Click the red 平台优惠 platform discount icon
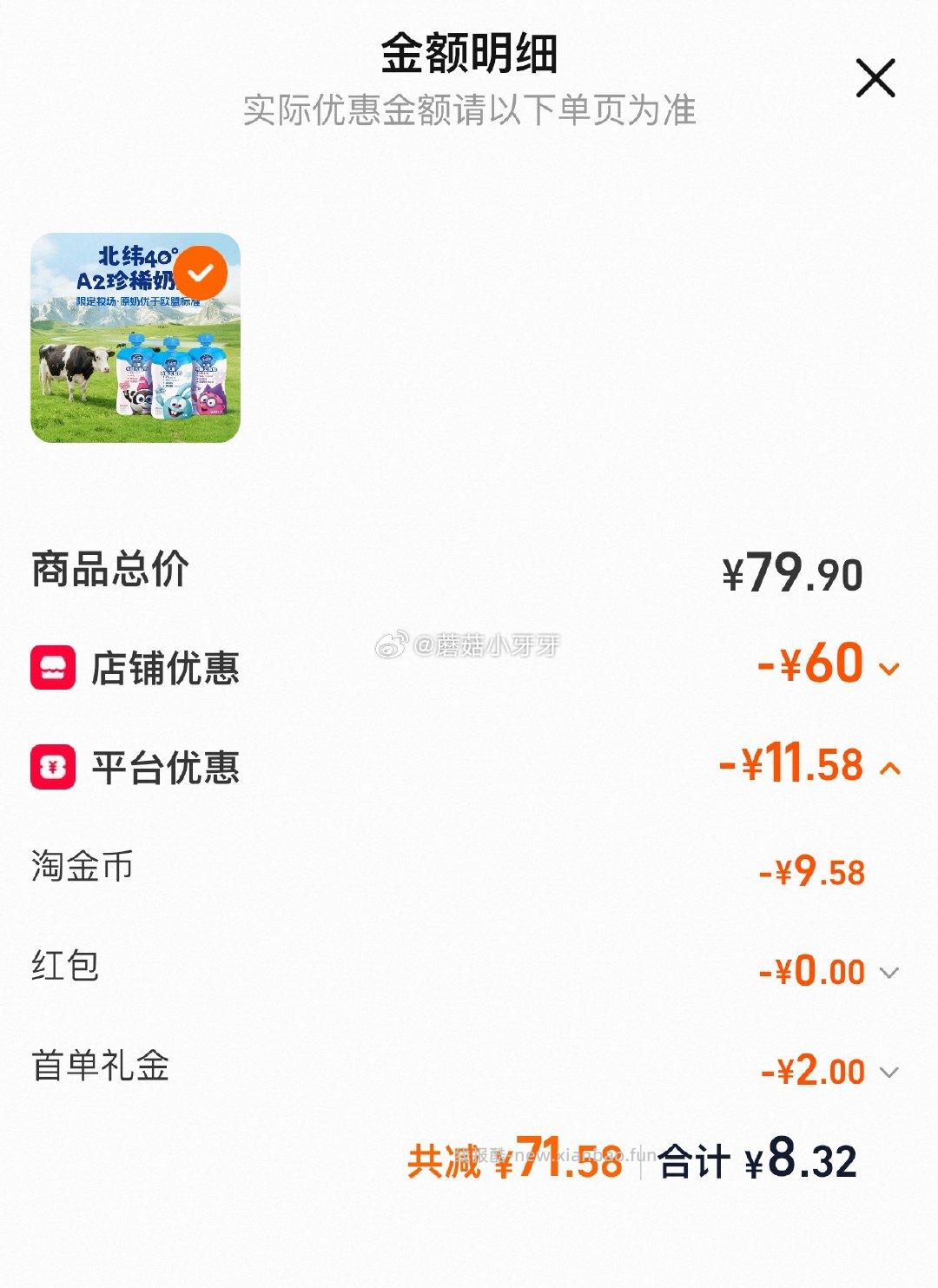 coord(54,767)
